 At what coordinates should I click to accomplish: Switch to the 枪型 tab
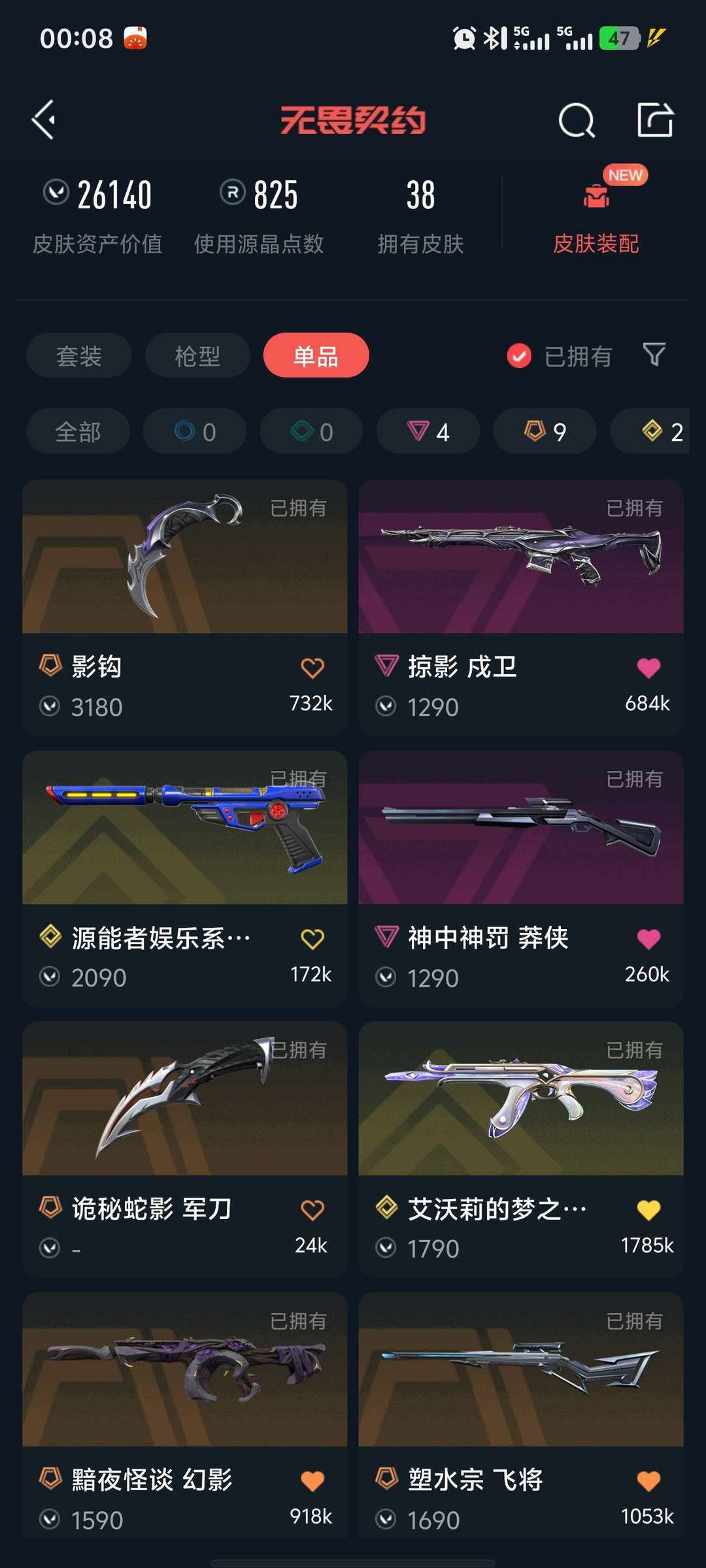(197, 355)
